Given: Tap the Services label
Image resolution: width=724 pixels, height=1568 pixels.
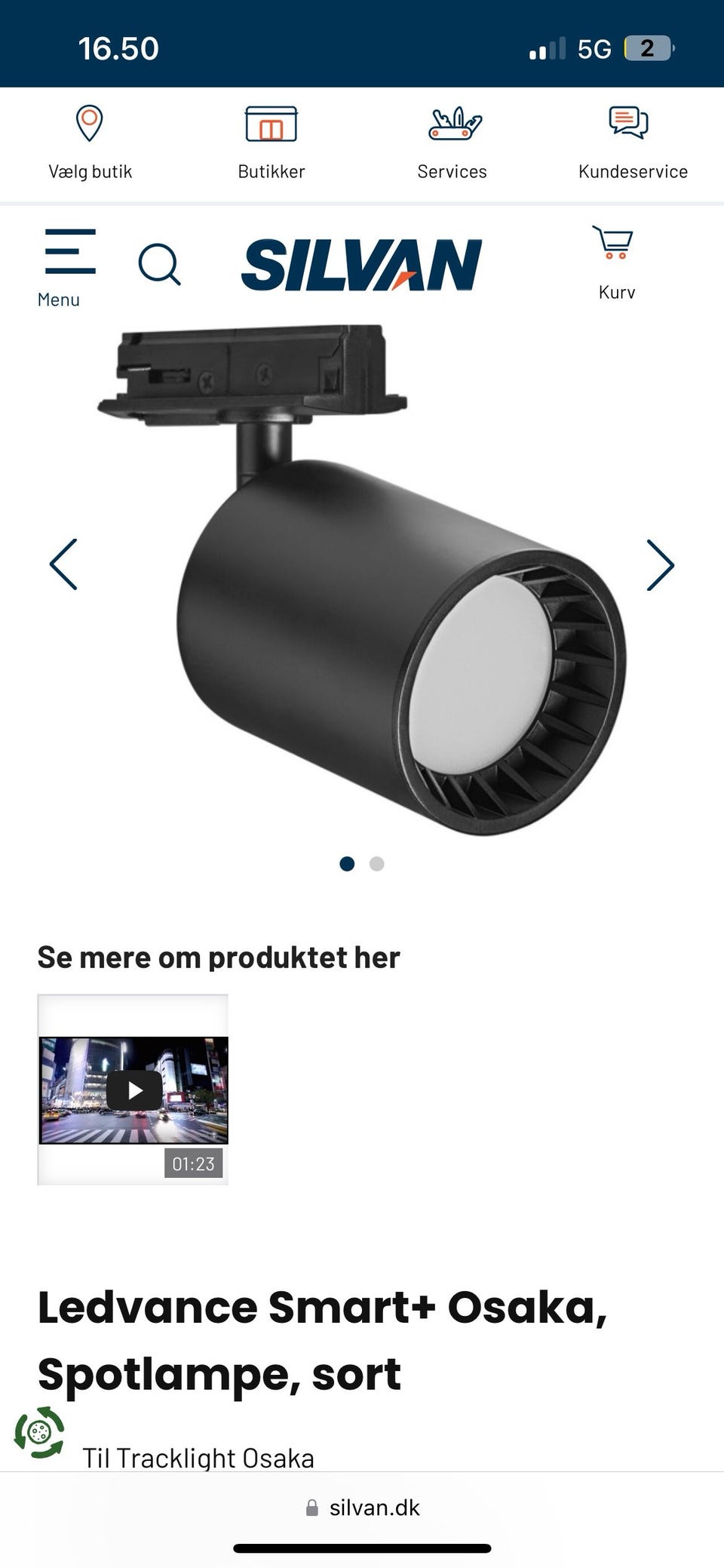Looking at the screenshot, I should click(x=452, y=171).
